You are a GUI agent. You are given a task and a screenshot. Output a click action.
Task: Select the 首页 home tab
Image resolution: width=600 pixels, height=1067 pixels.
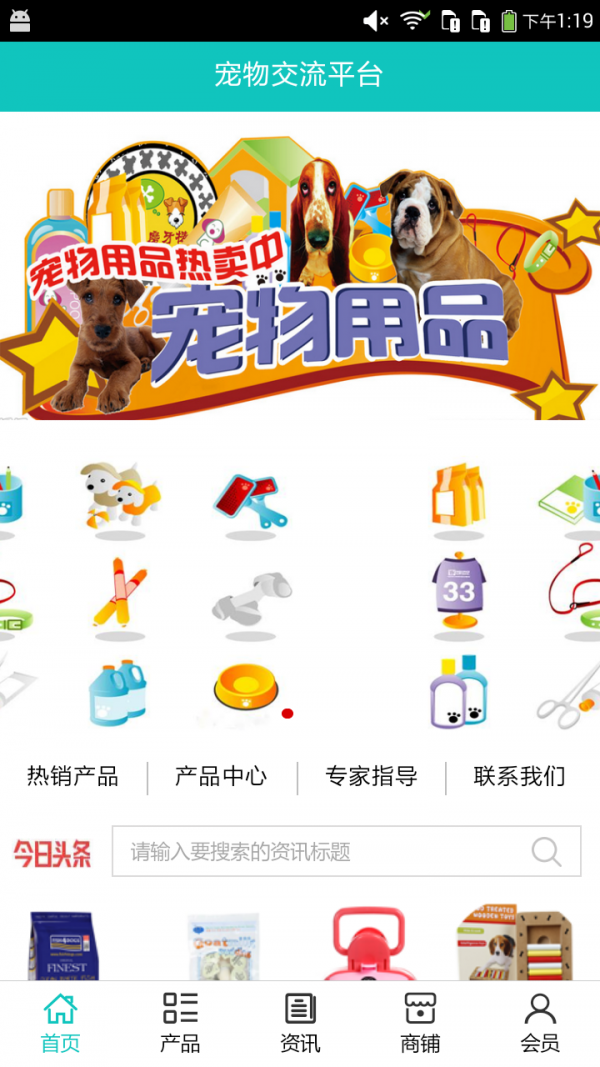60,1023
